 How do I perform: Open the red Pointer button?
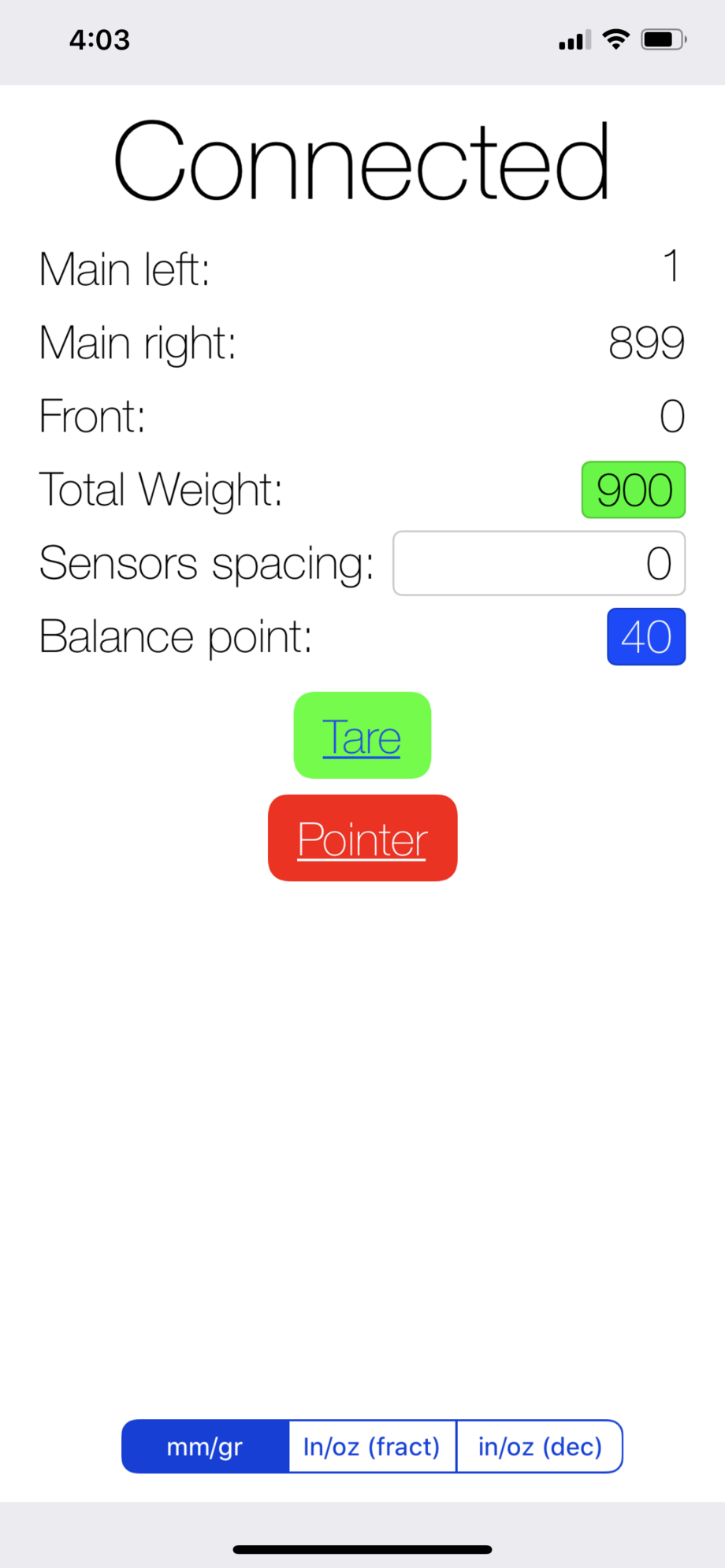click(x=362, y=838)
